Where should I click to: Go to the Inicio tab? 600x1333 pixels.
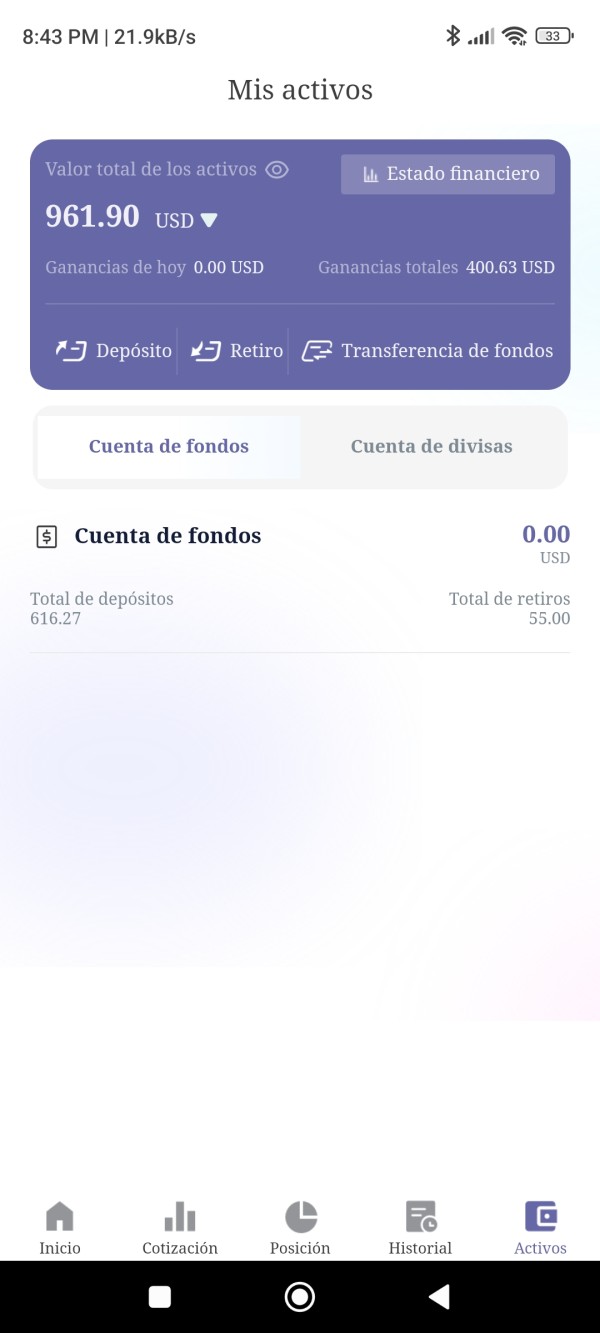pyautogui.click(x=60, y=1229)
